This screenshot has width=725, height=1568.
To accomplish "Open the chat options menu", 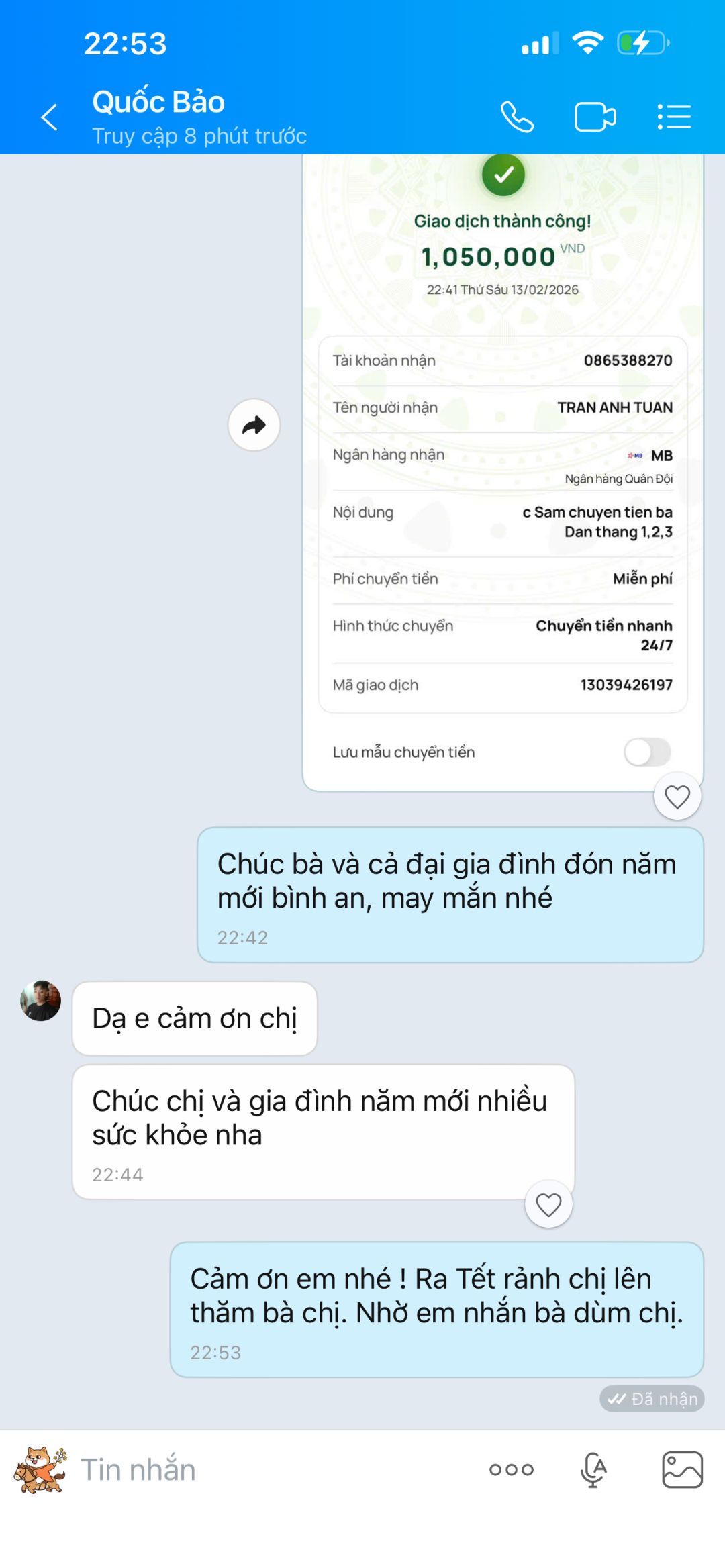I will point(674,117).
